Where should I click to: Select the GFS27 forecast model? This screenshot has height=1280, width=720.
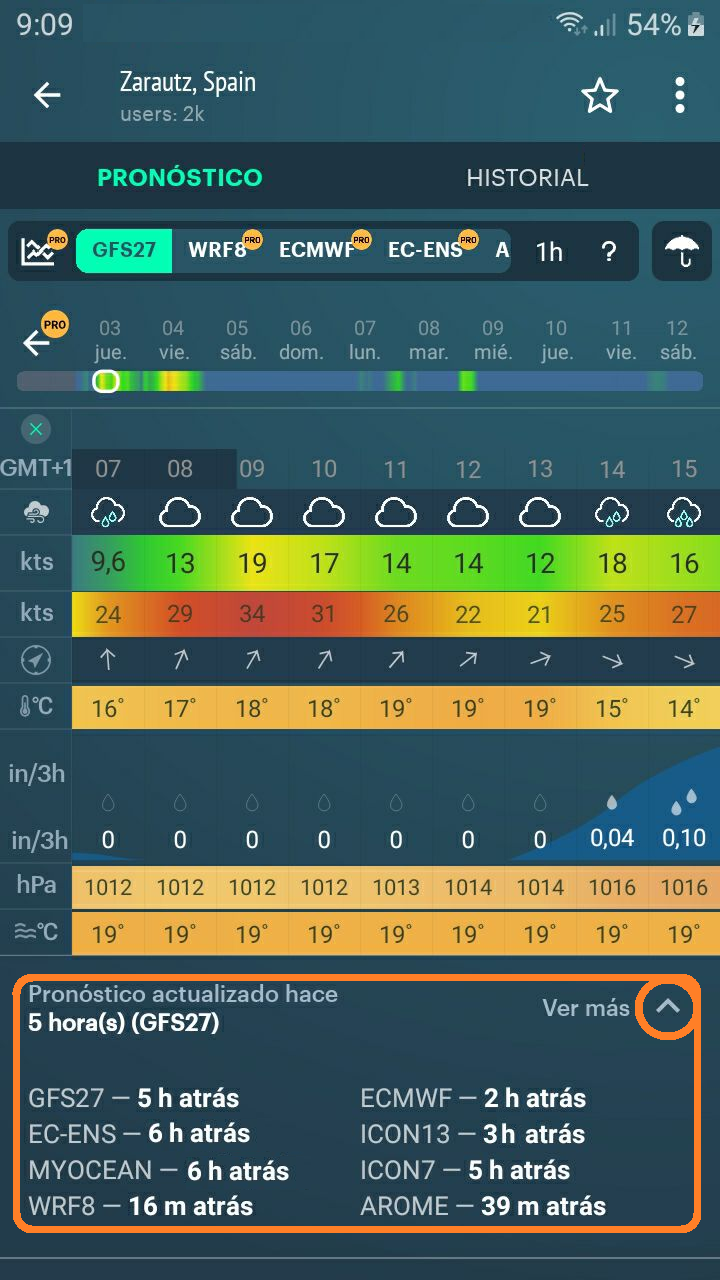[x=124, y=250]
